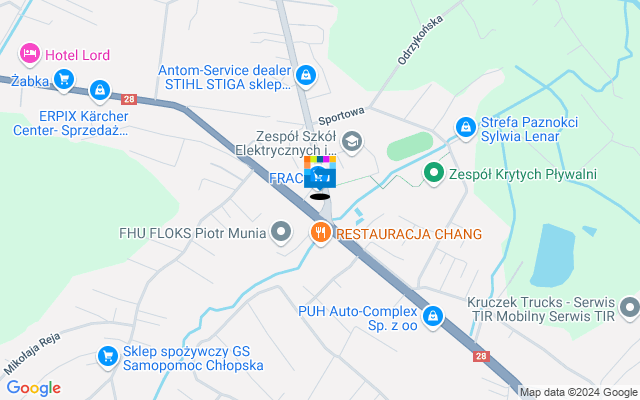Tap the Zespół Krytych Pływalni marker
This screenshot has width=640, height=400.
point(434,173)
